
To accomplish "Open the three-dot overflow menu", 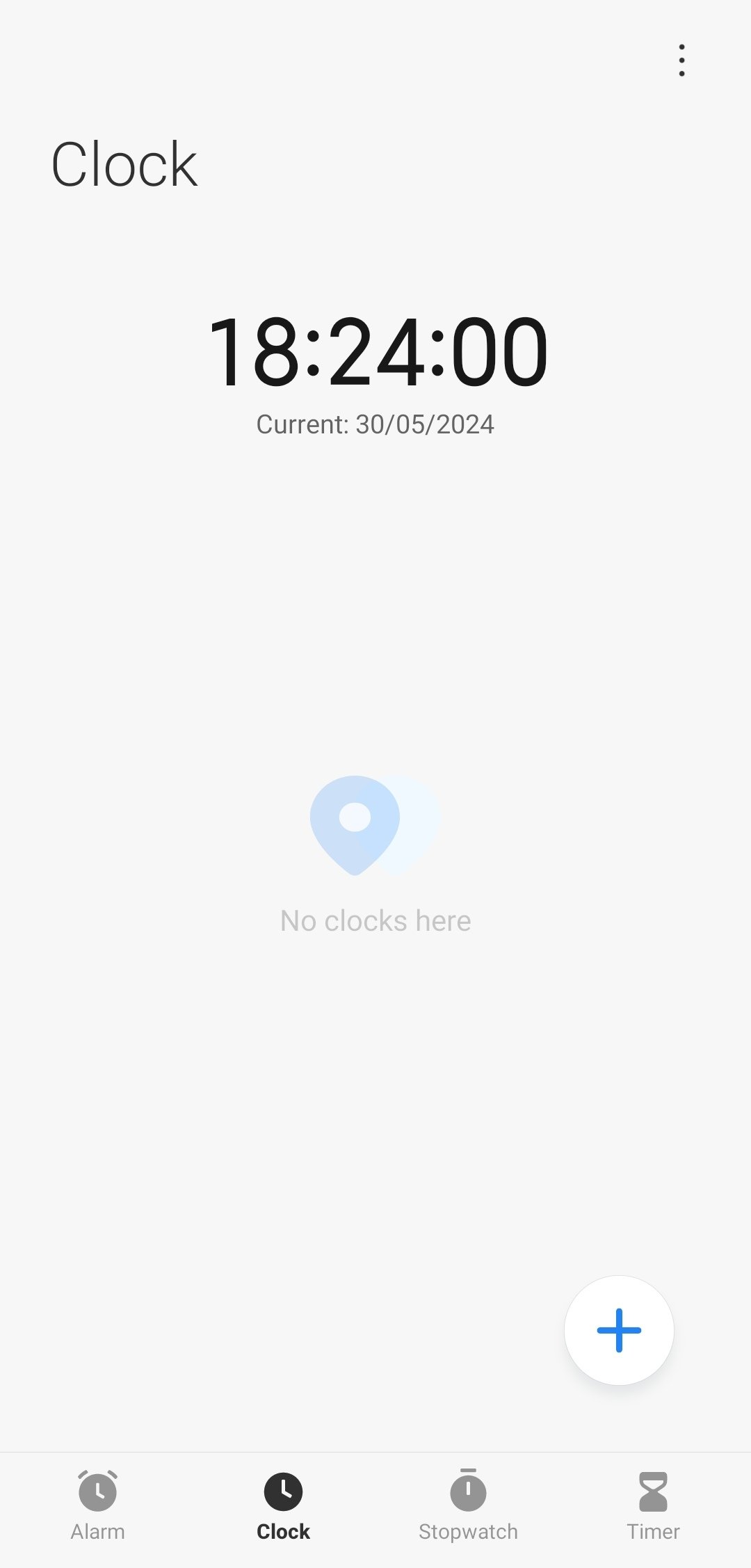I will click(x=681, y=61).
